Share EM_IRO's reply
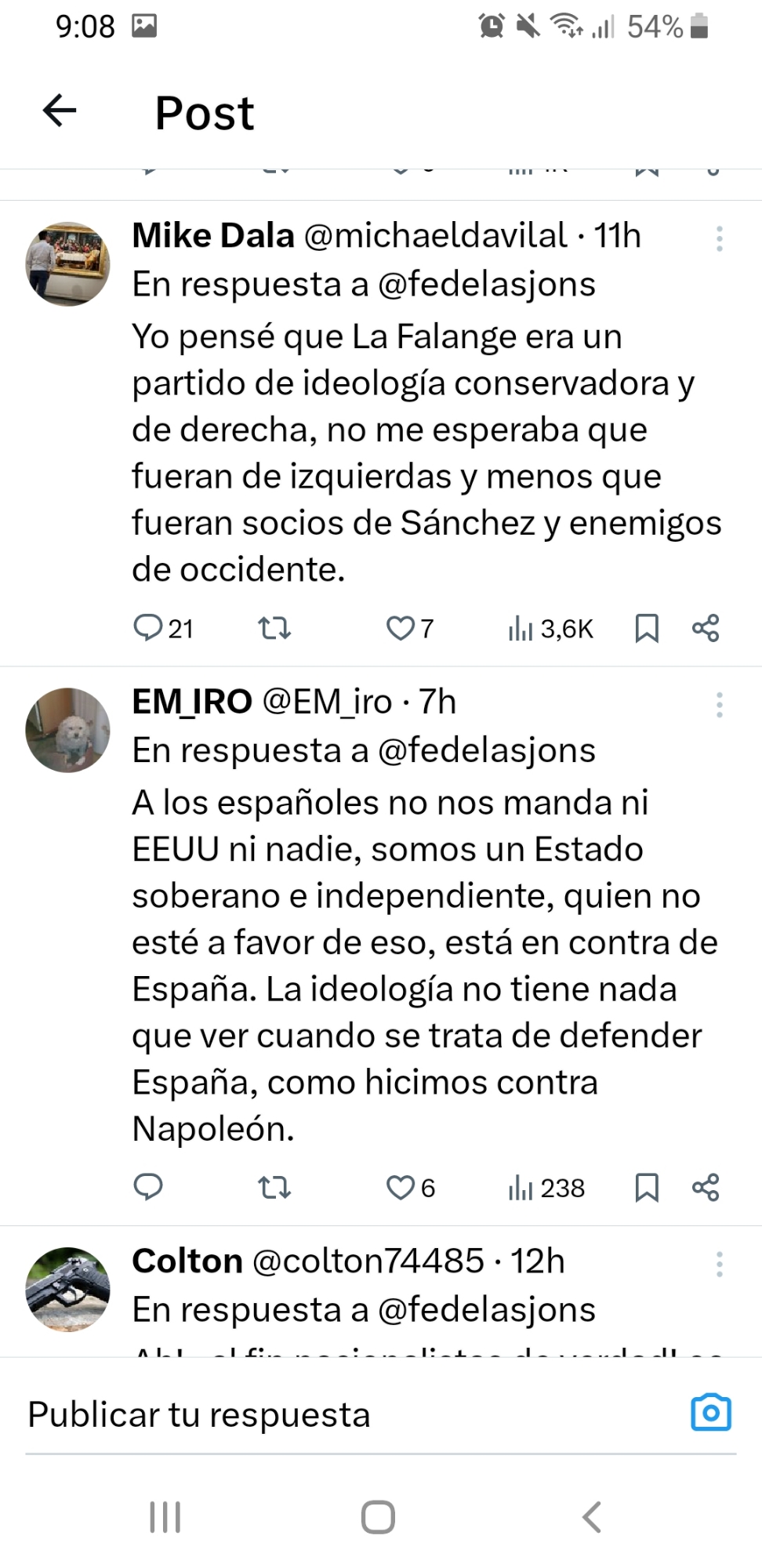Image resolution: width=762 pixels, height=1568 pixels. 706,1187
